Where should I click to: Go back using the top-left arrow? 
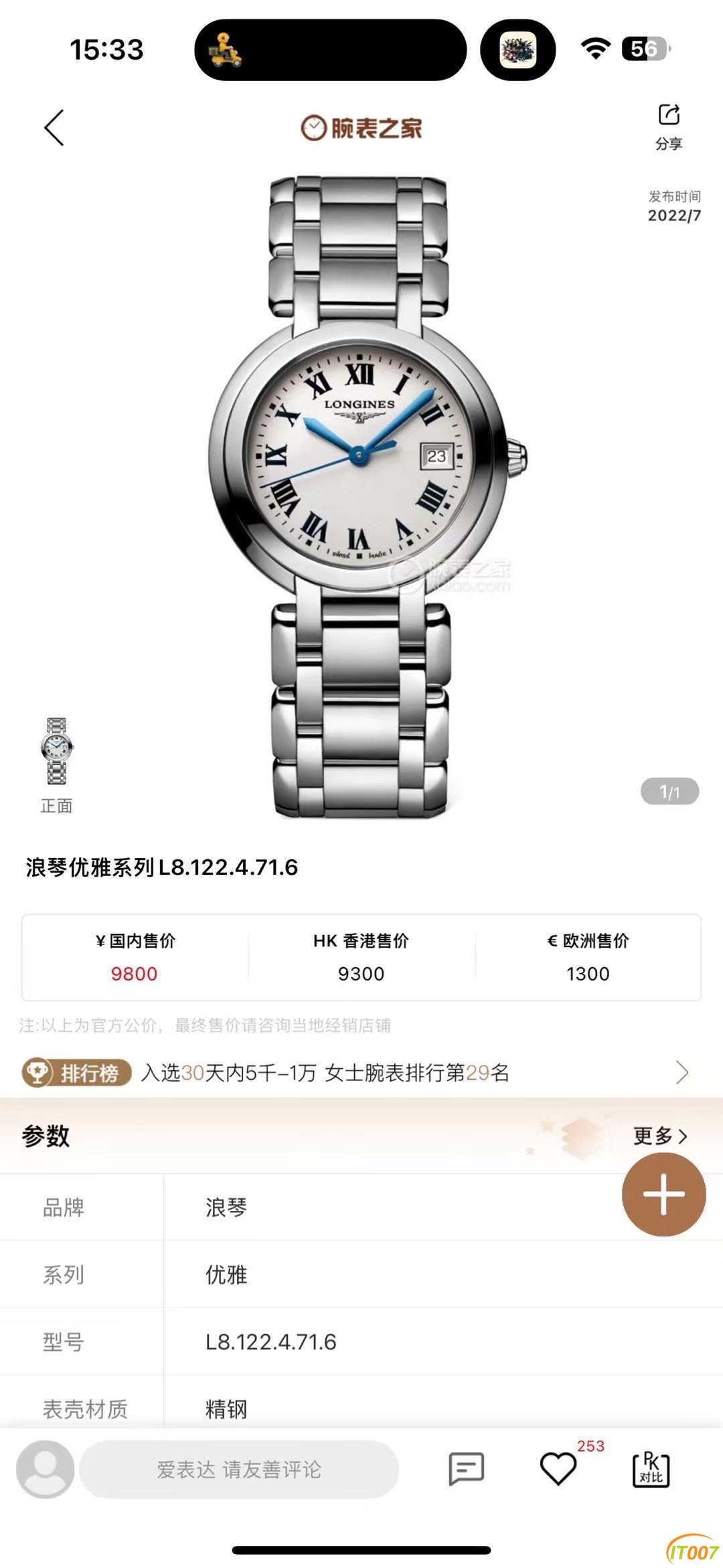[54, 127]
